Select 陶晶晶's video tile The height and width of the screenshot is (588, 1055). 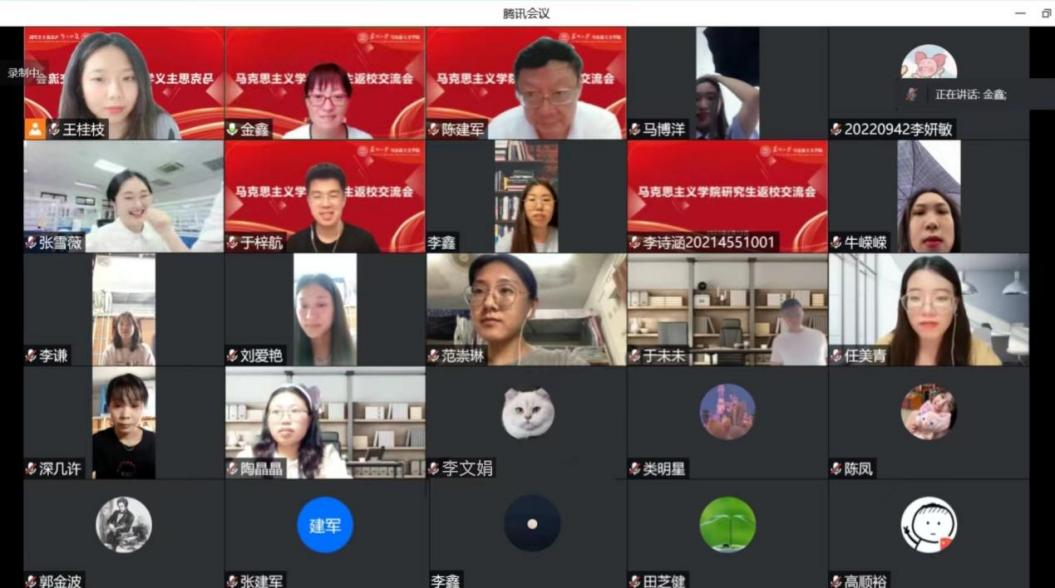coord(325,423)
